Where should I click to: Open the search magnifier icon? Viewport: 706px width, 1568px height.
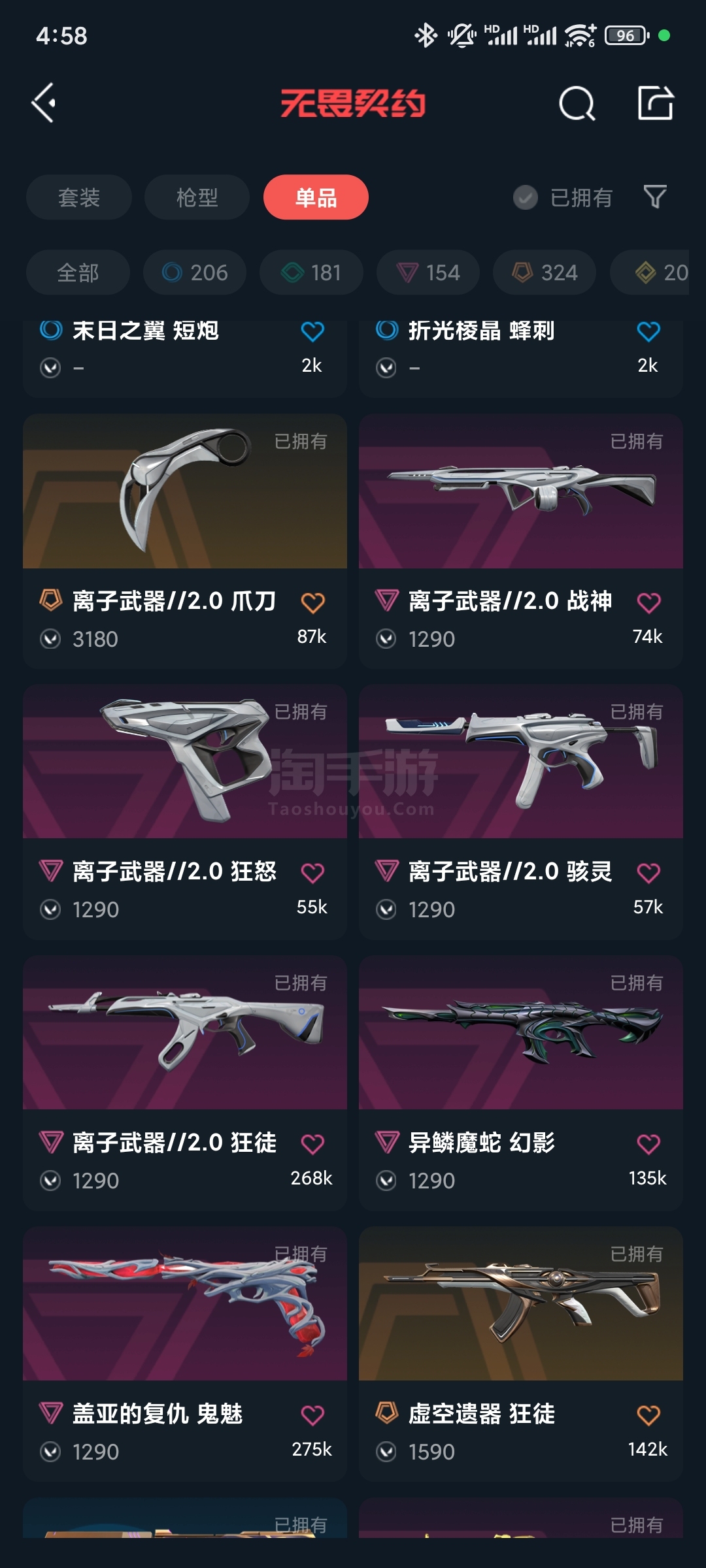click(x=577, y=103)
